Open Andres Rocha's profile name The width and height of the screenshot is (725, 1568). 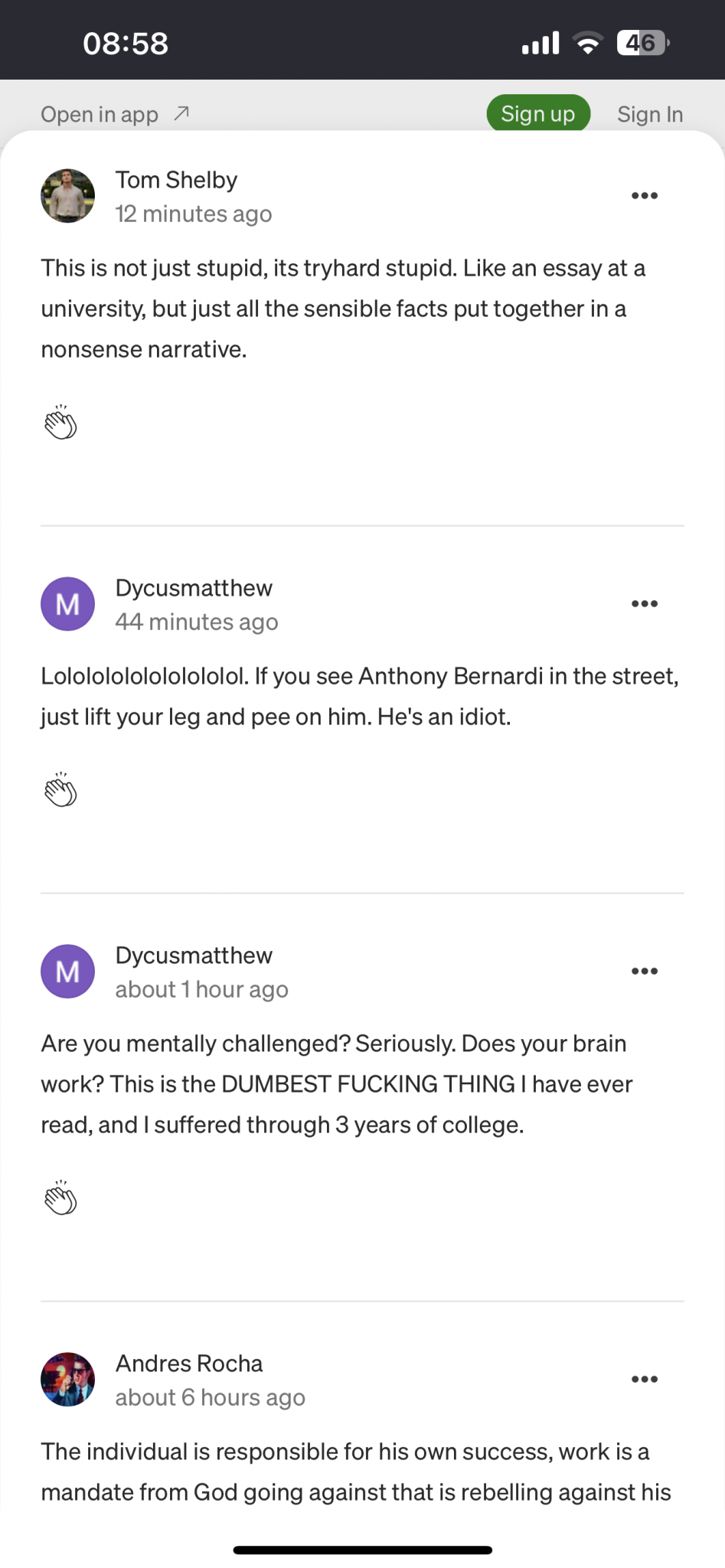coord(189,1364)
